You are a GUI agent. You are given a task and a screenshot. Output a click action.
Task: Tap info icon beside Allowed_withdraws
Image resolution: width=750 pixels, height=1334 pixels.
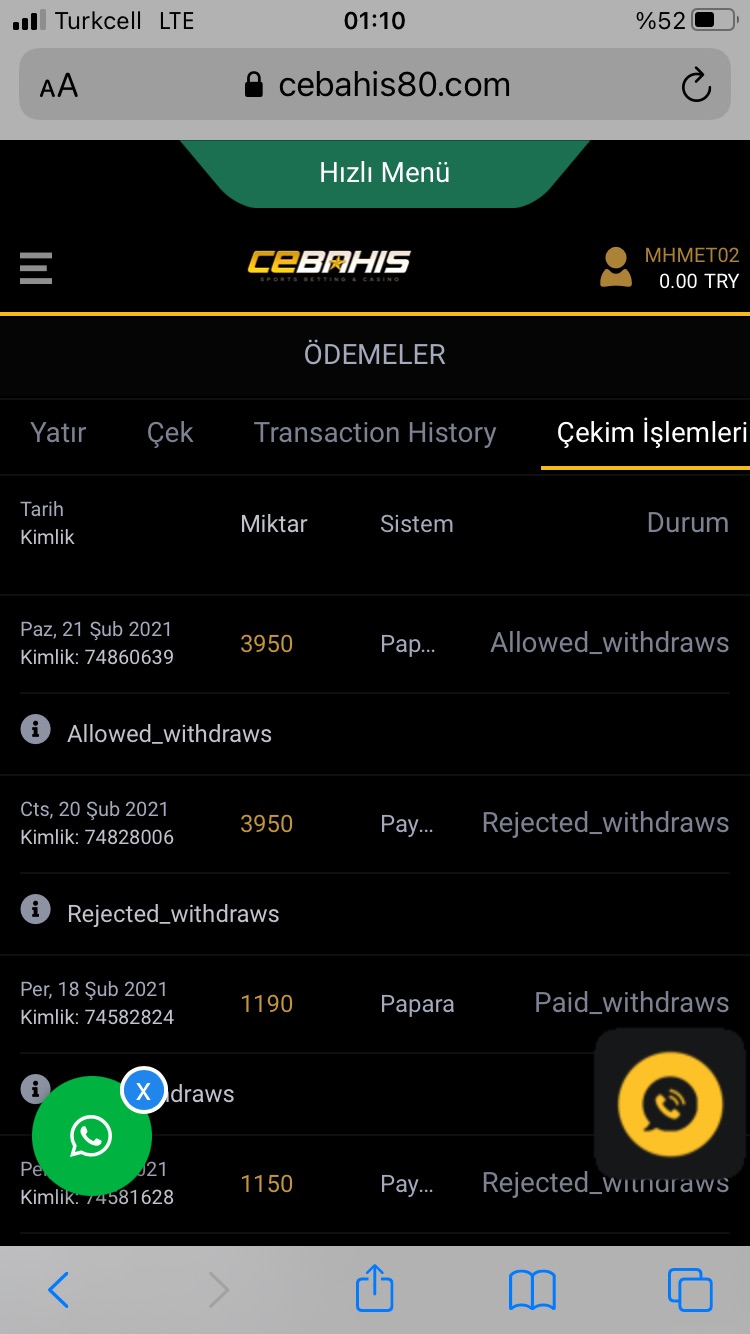coord(35,730)
